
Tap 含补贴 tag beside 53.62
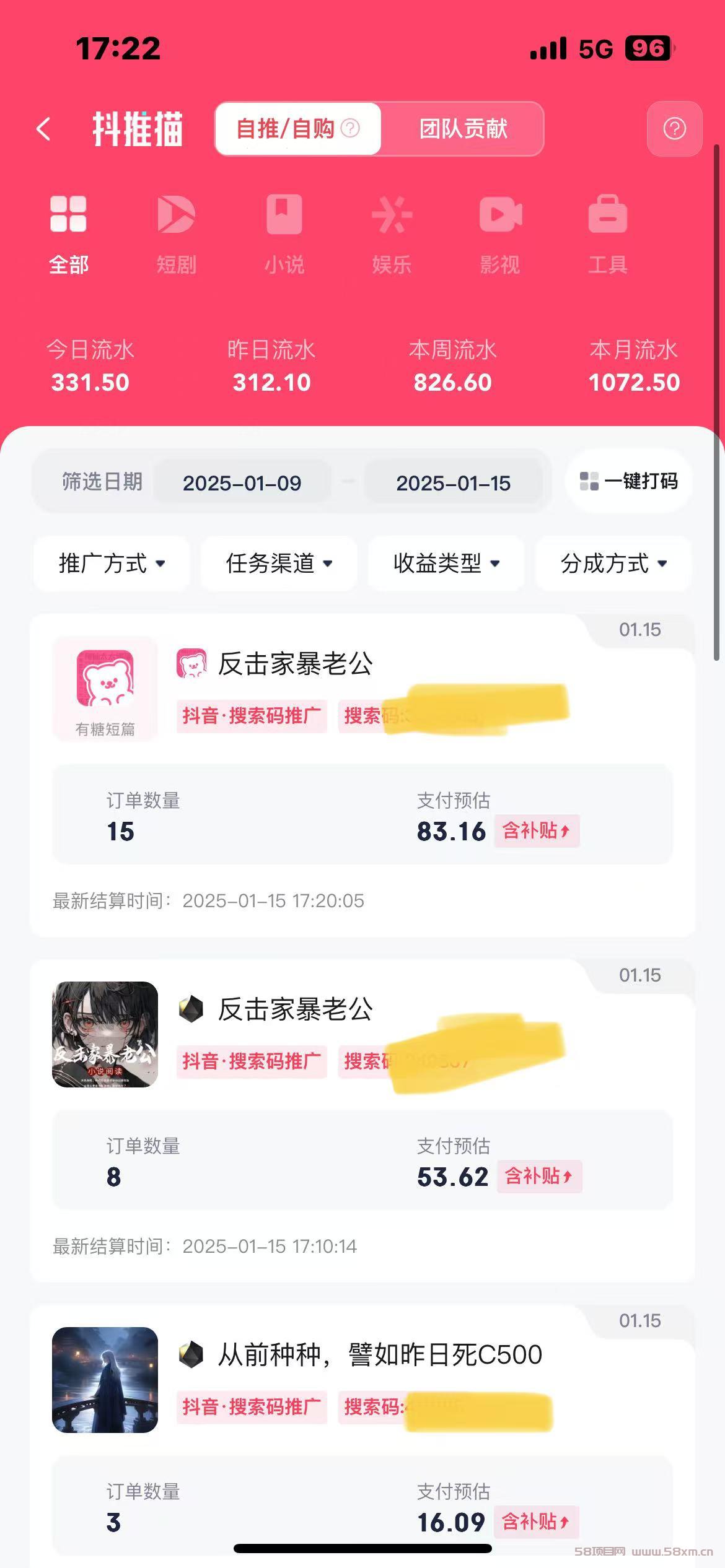tap(539, 1176)
